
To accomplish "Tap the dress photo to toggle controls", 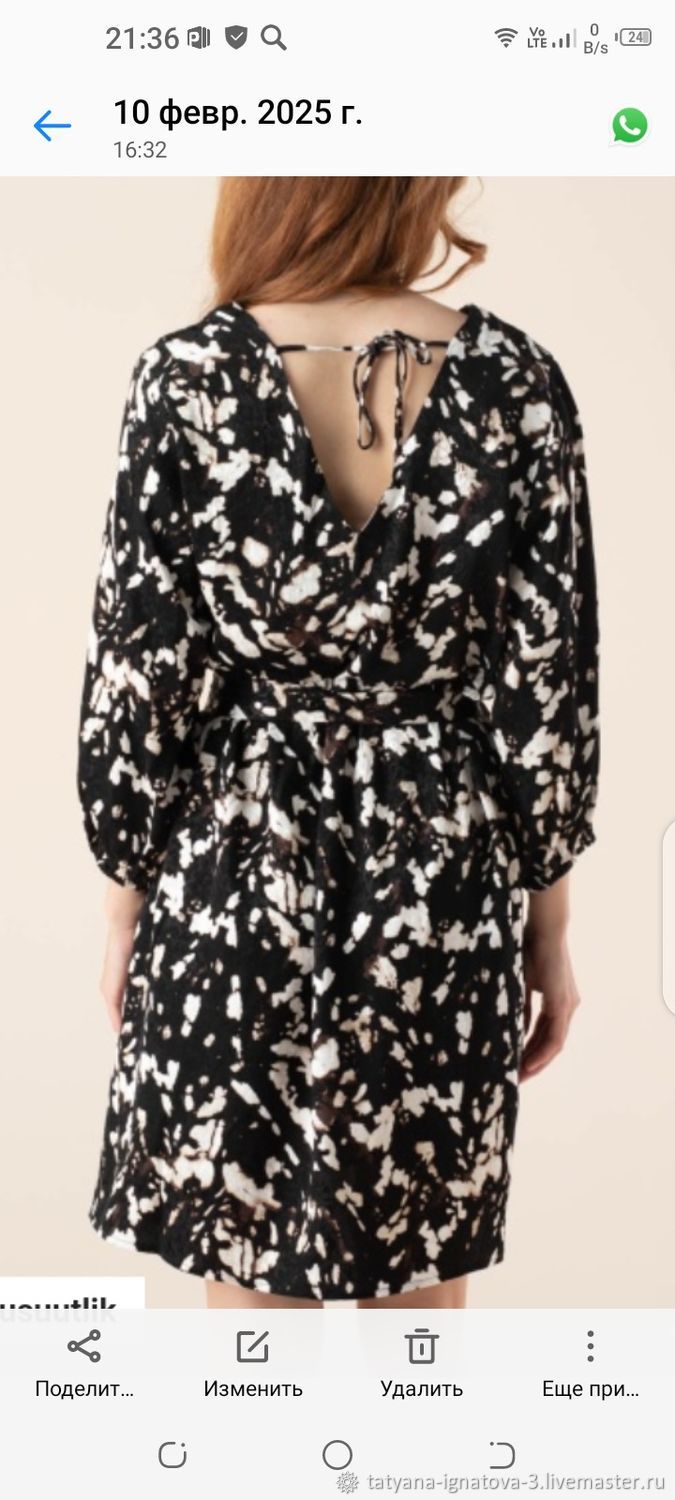I will 337,742.
